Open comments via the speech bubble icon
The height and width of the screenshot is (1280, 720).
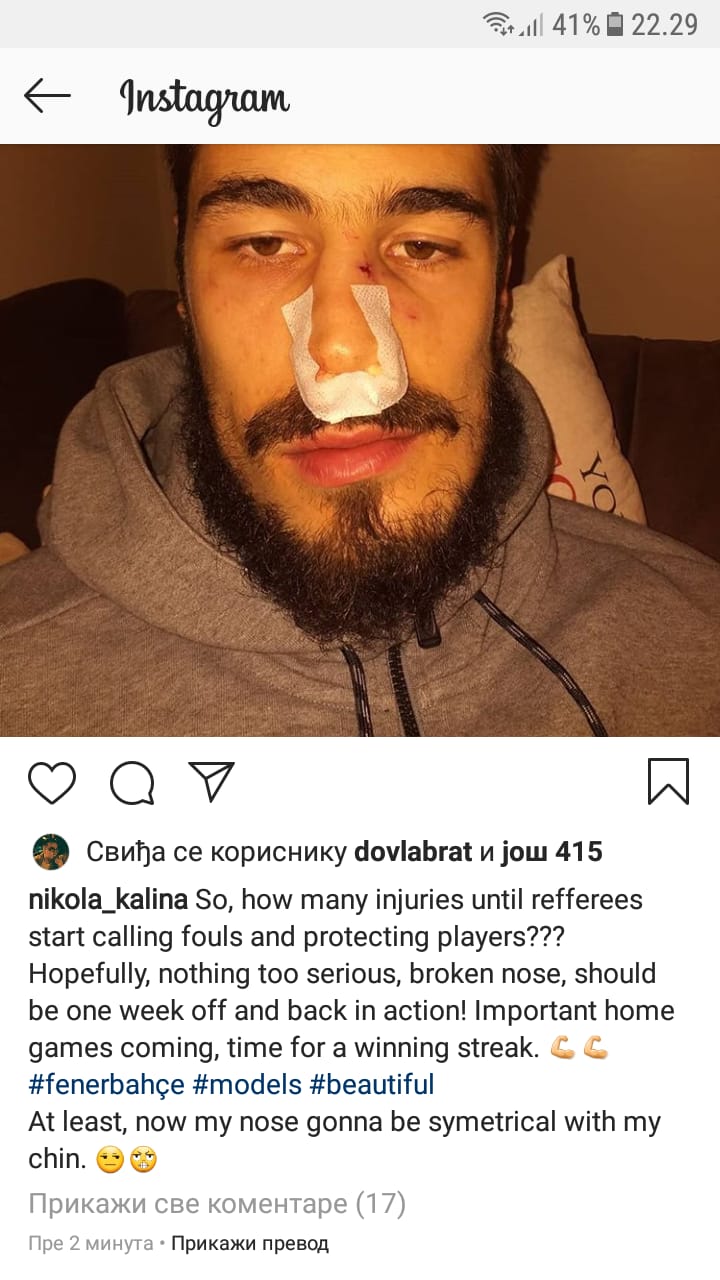(131, 782)
